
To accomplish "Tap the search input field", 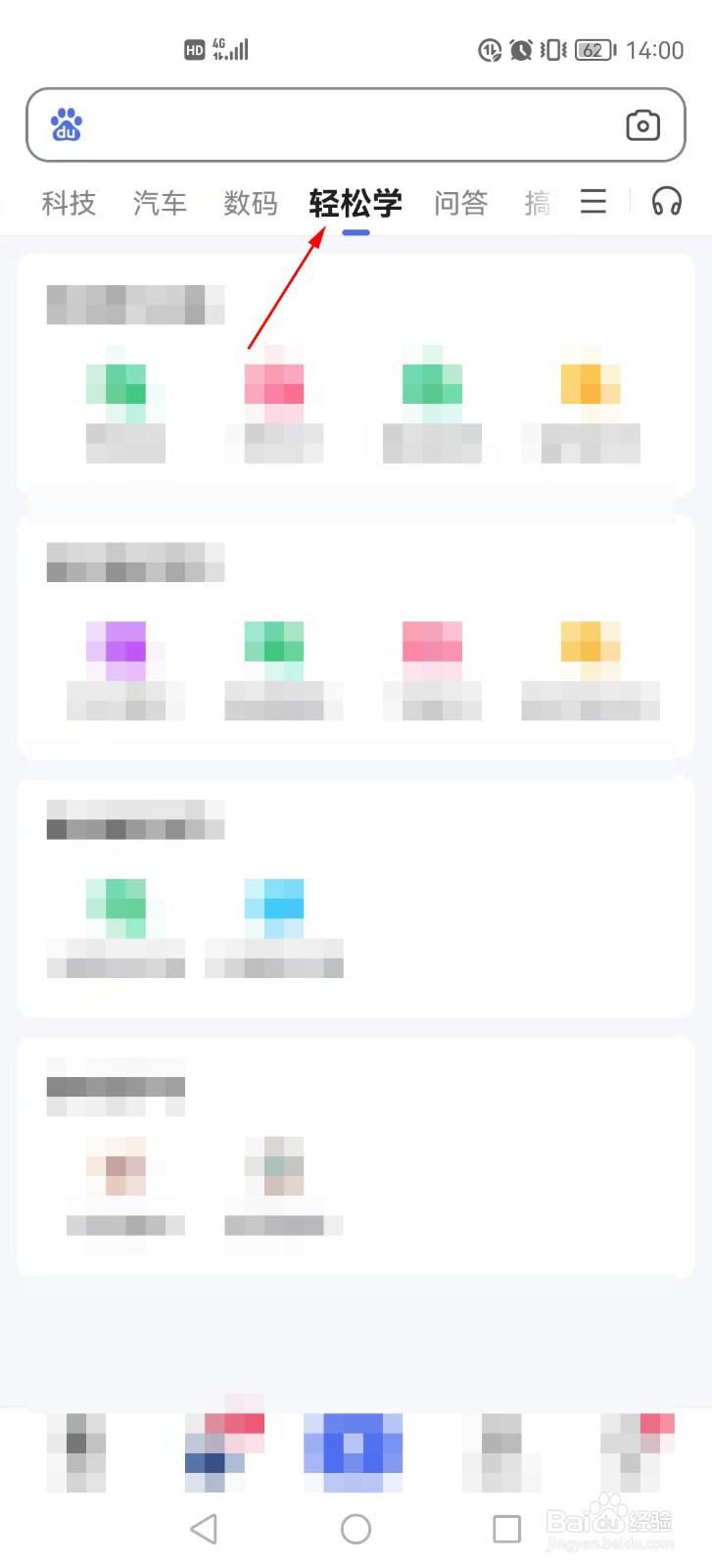I will (x=353, y=125).
